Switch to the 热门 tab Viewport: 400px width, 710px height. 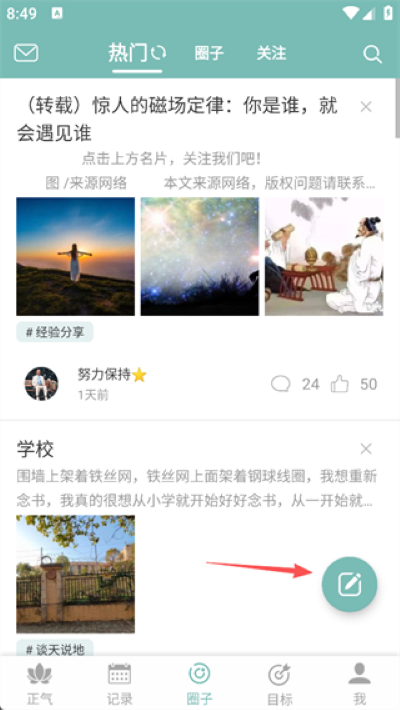(x=128, y=53)
